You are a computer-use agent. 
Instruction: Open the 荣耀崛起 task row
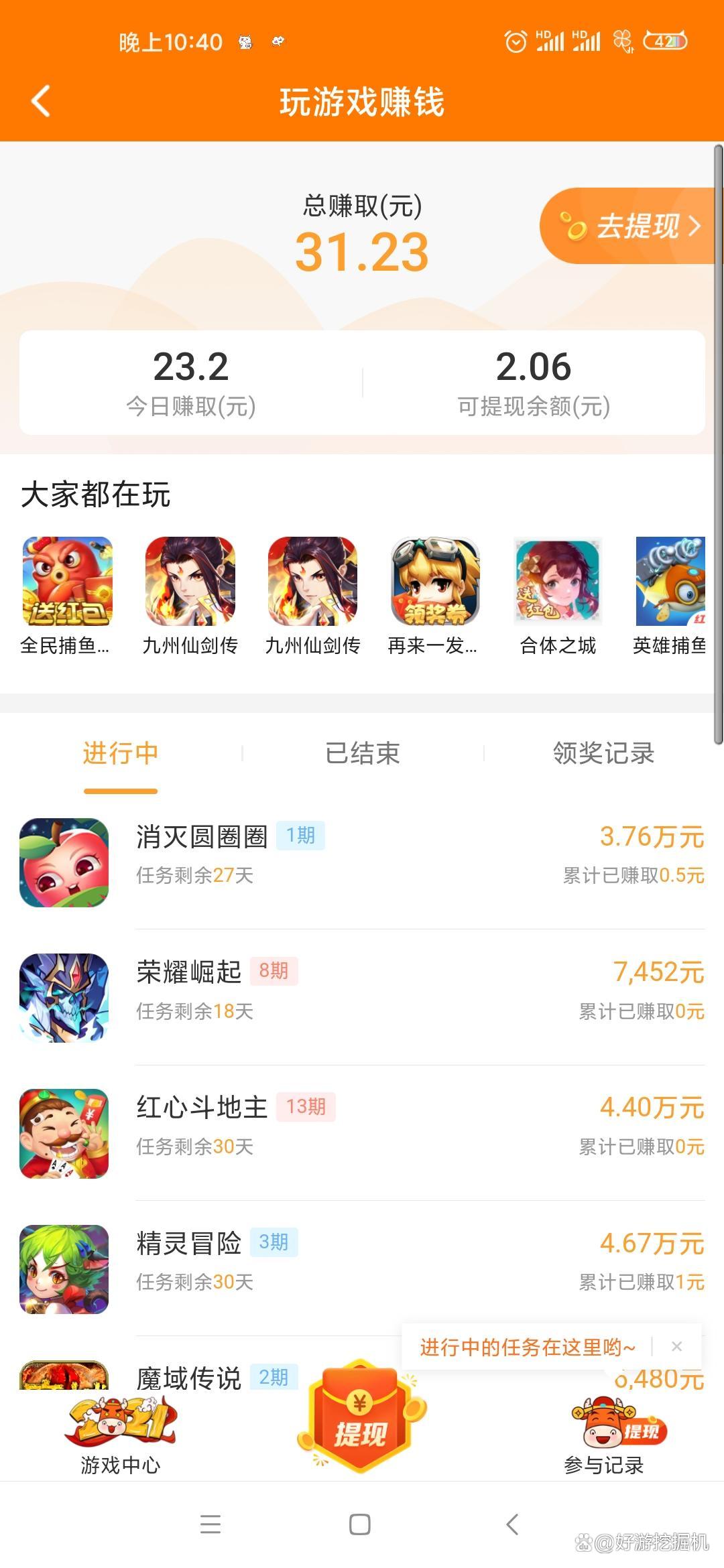(x=362, y=997)
